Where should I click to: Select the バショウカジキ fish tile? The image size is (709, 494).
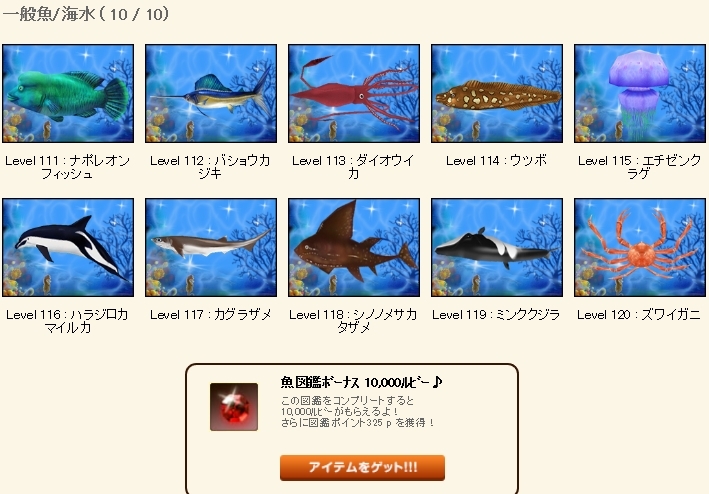tap(210, 94)
